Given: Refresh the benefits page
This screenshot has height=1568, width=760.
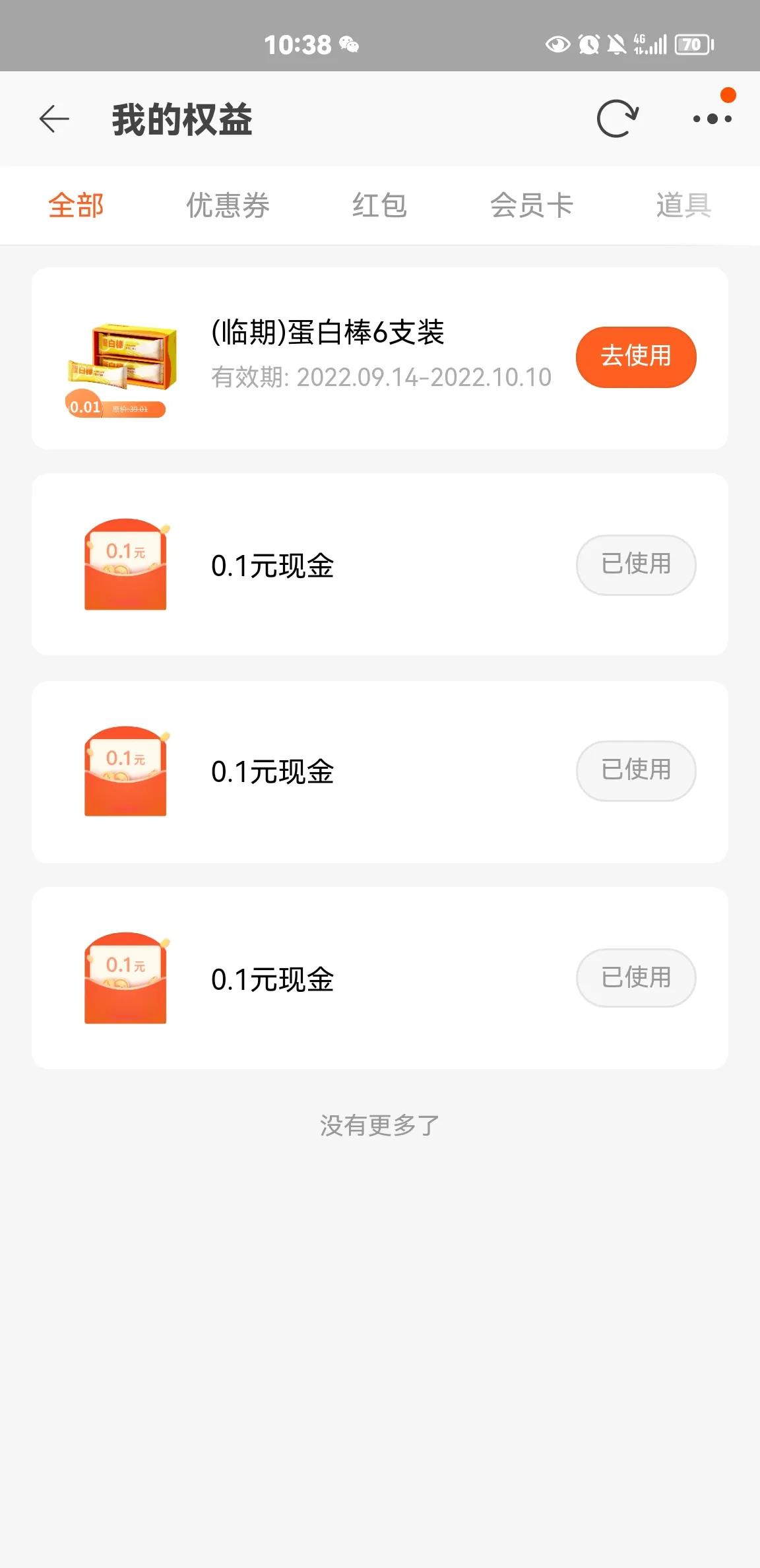Looking at the screenshot, I should coord(616,119).
